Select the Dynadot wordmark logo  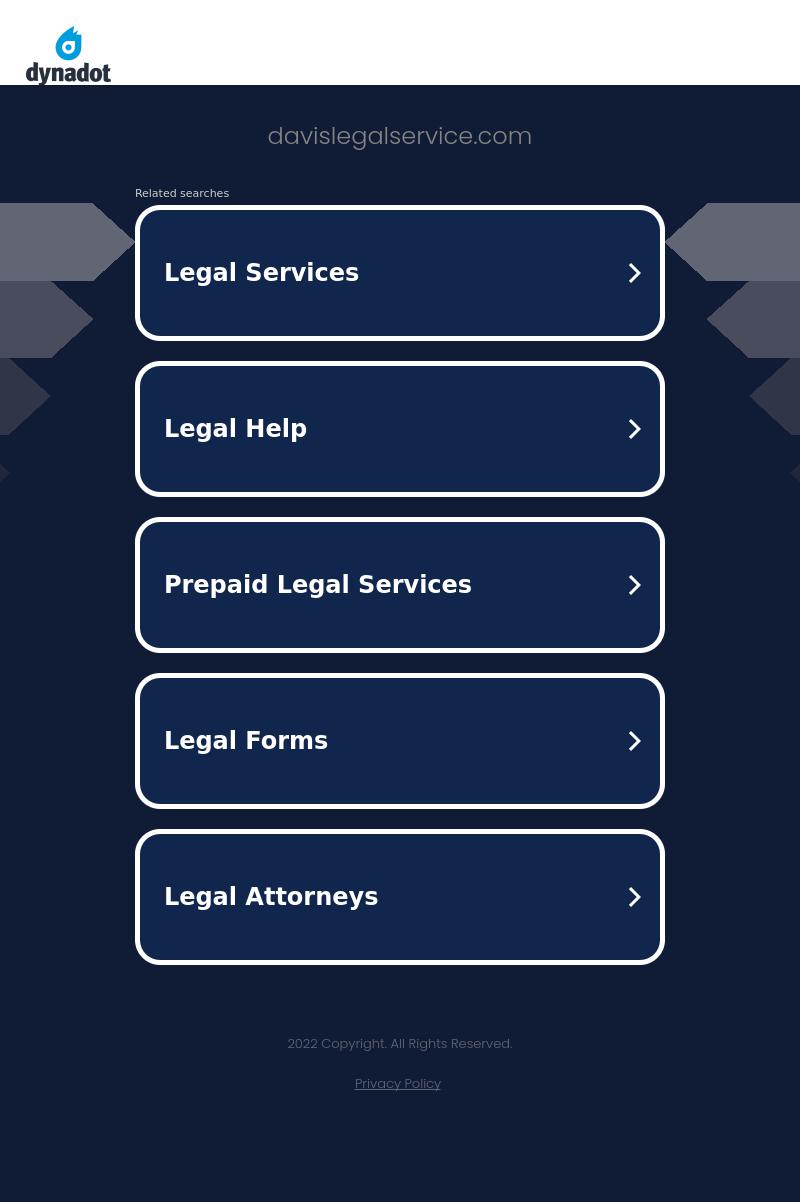click(x=68, y=72)
